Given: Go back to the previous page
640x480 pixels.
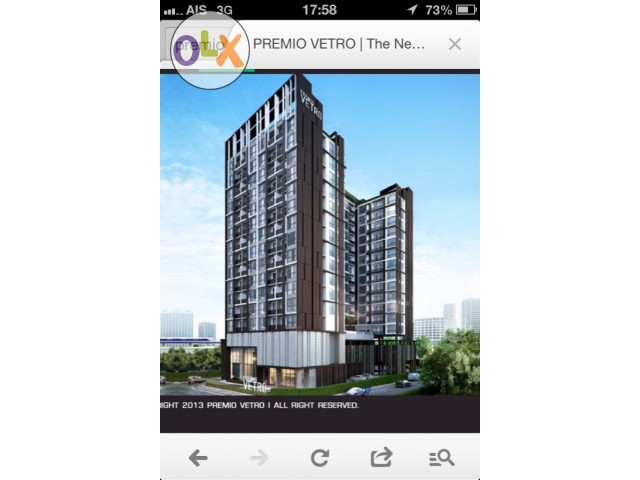Looking at the screenshot, I should click(198, 458).
